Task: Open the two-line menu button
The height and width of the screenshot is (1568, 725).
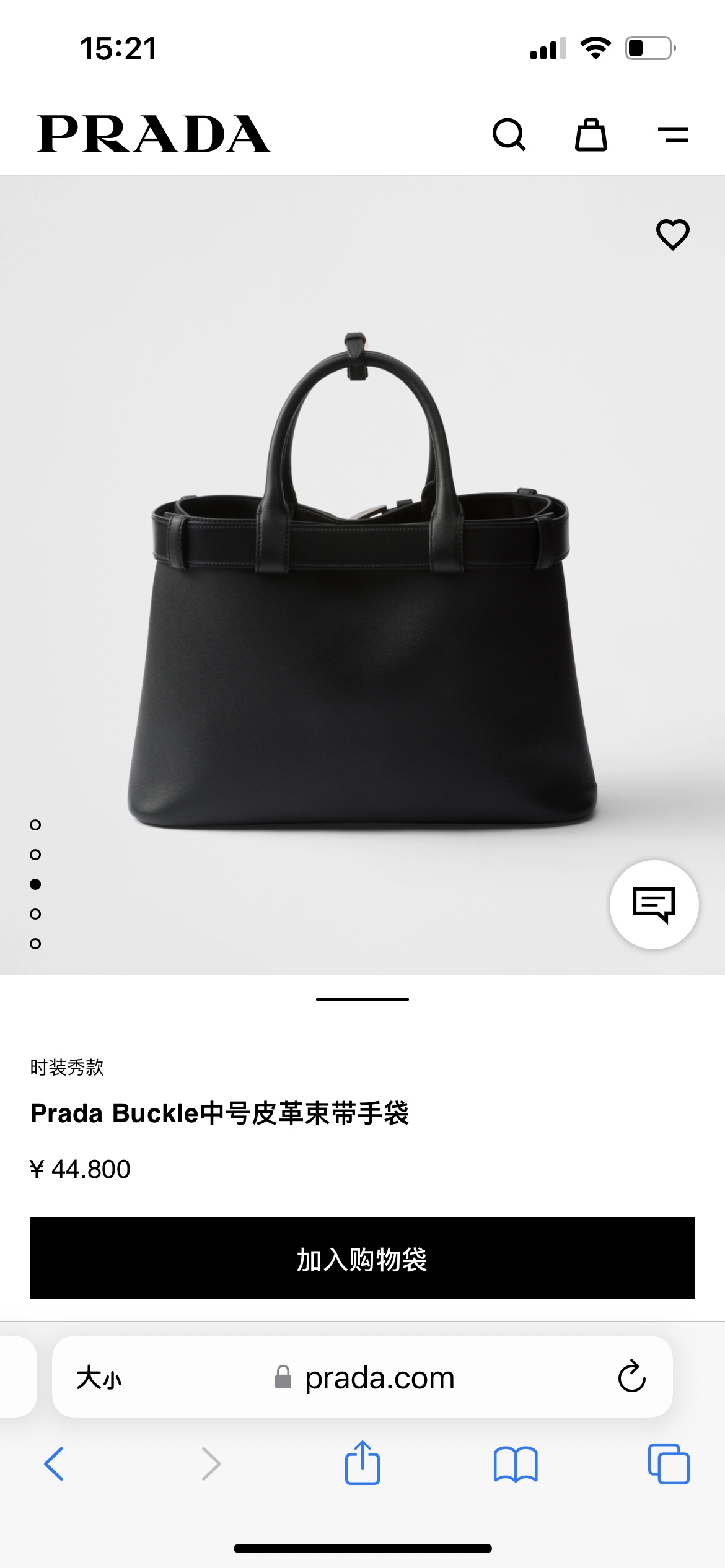Action: [x=673, y=134]
